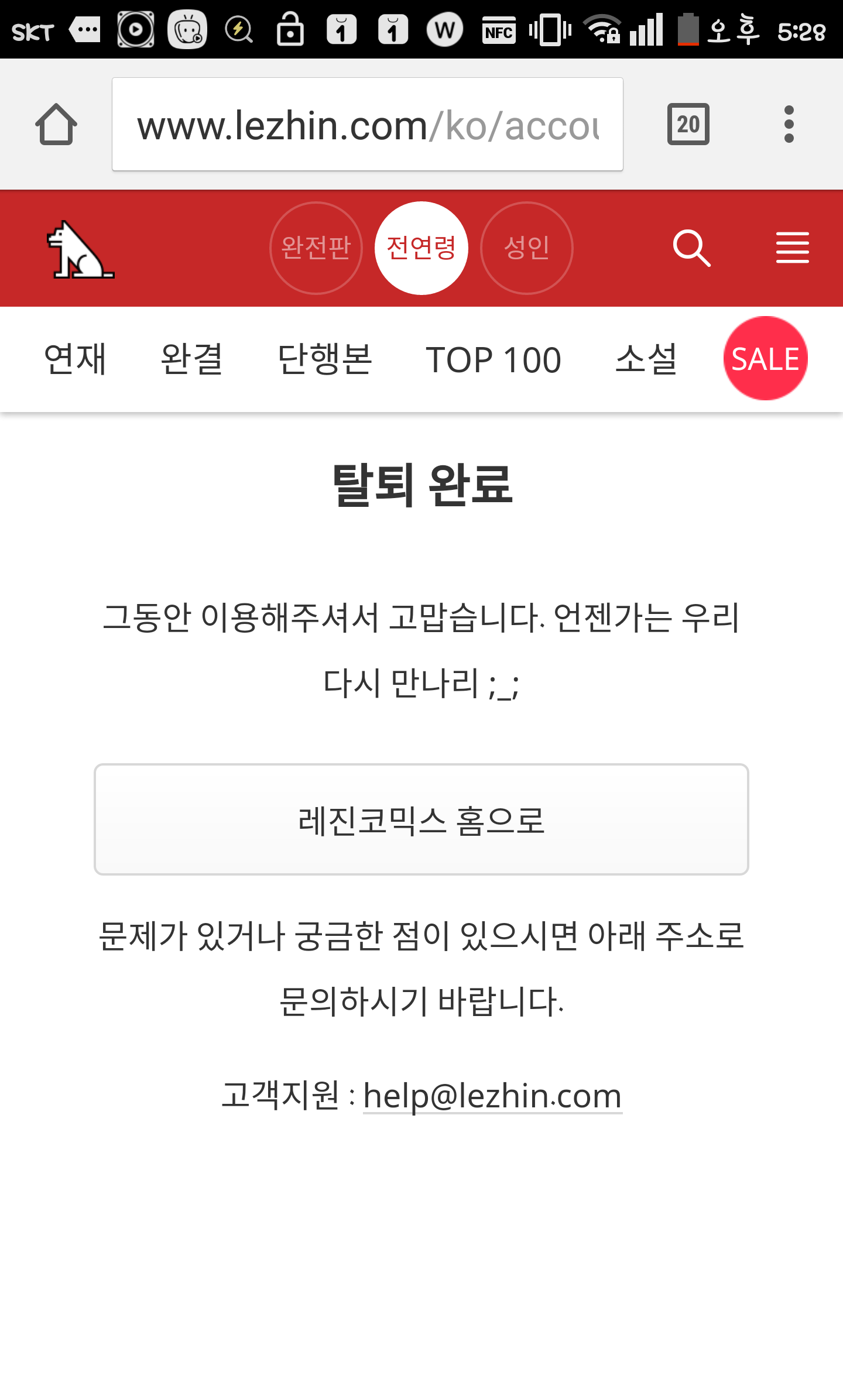This screenshot has height=1400, width=843.
Task: Switch to the 연재 tab
Action: point(75,359)
